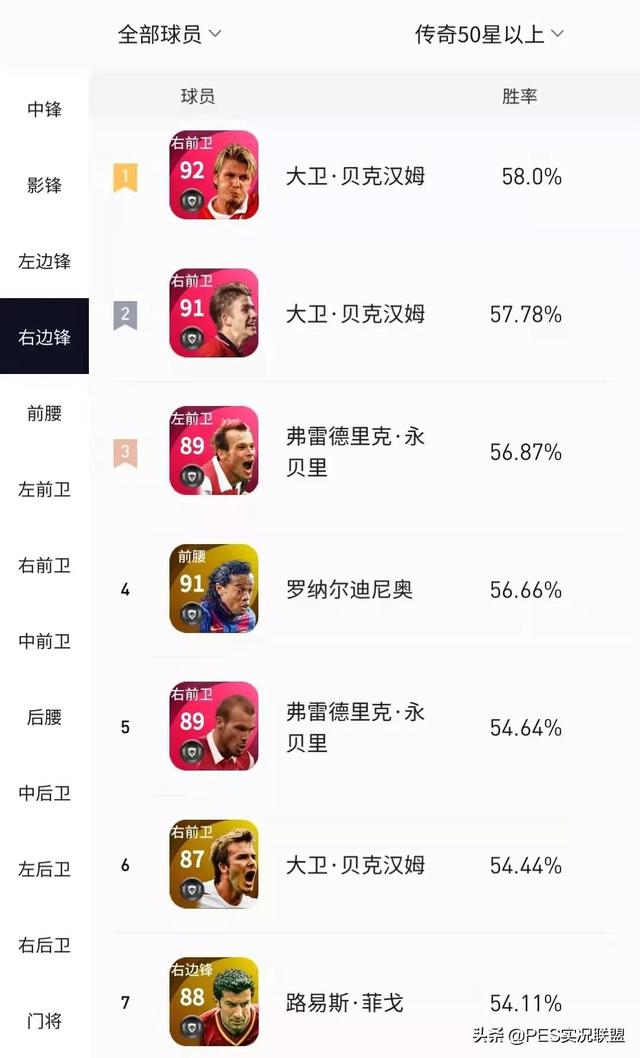
Task: Select 右前卫 in the sidebar
Action: click(45, 565)
